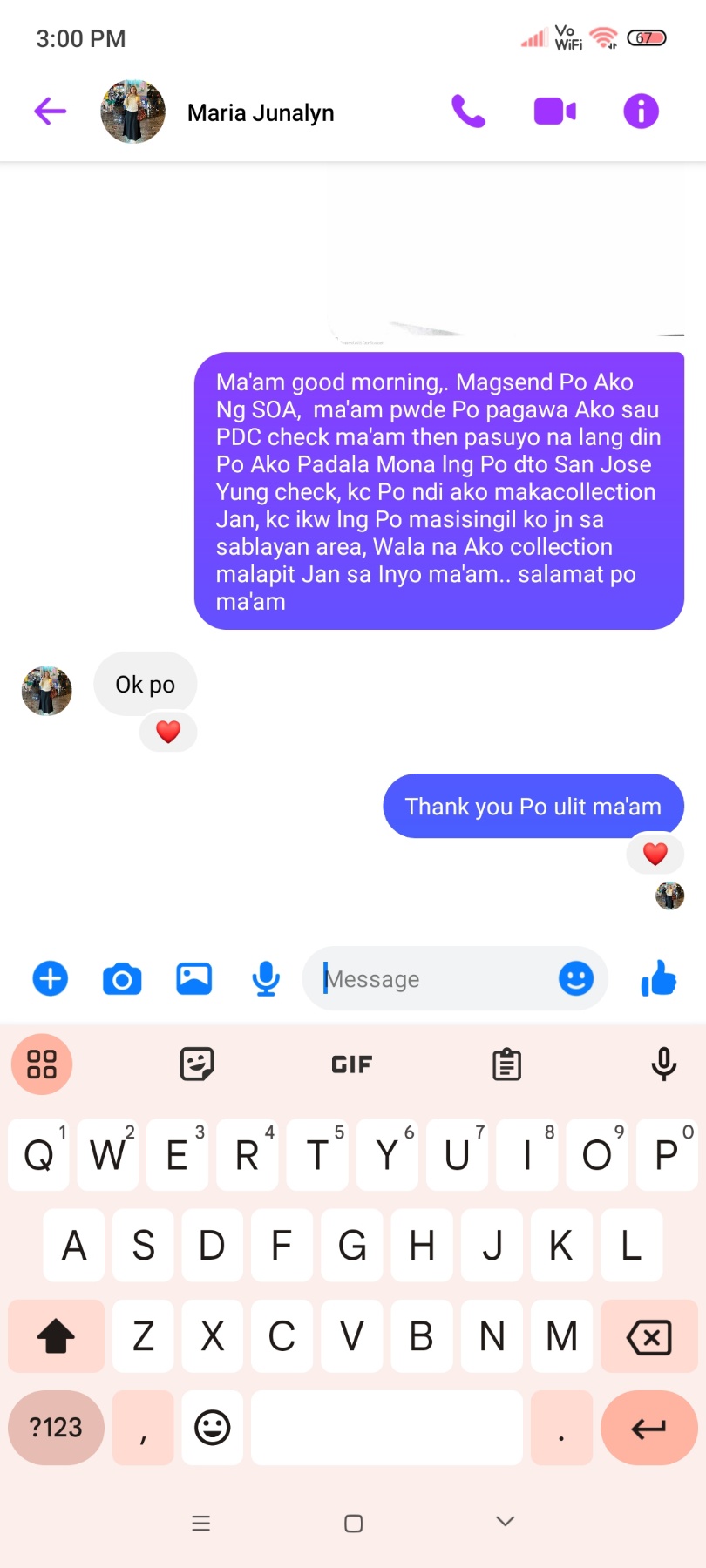This screenshot has width=706, height=1568.
Task: Switch keyboard to numbers and symbols
Action: pyautogui.click(x=56, y=1428)
